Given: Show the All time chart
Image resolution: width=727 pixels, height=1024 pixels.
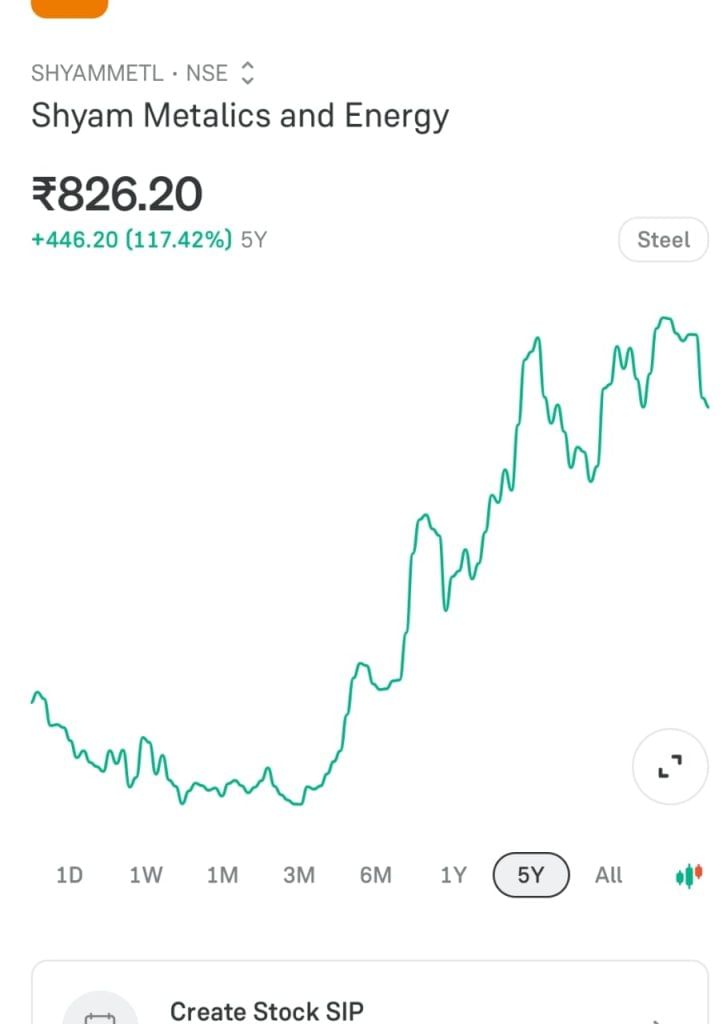Looking at the screenshot, I should pyautogui.click(x=608, y=875).
